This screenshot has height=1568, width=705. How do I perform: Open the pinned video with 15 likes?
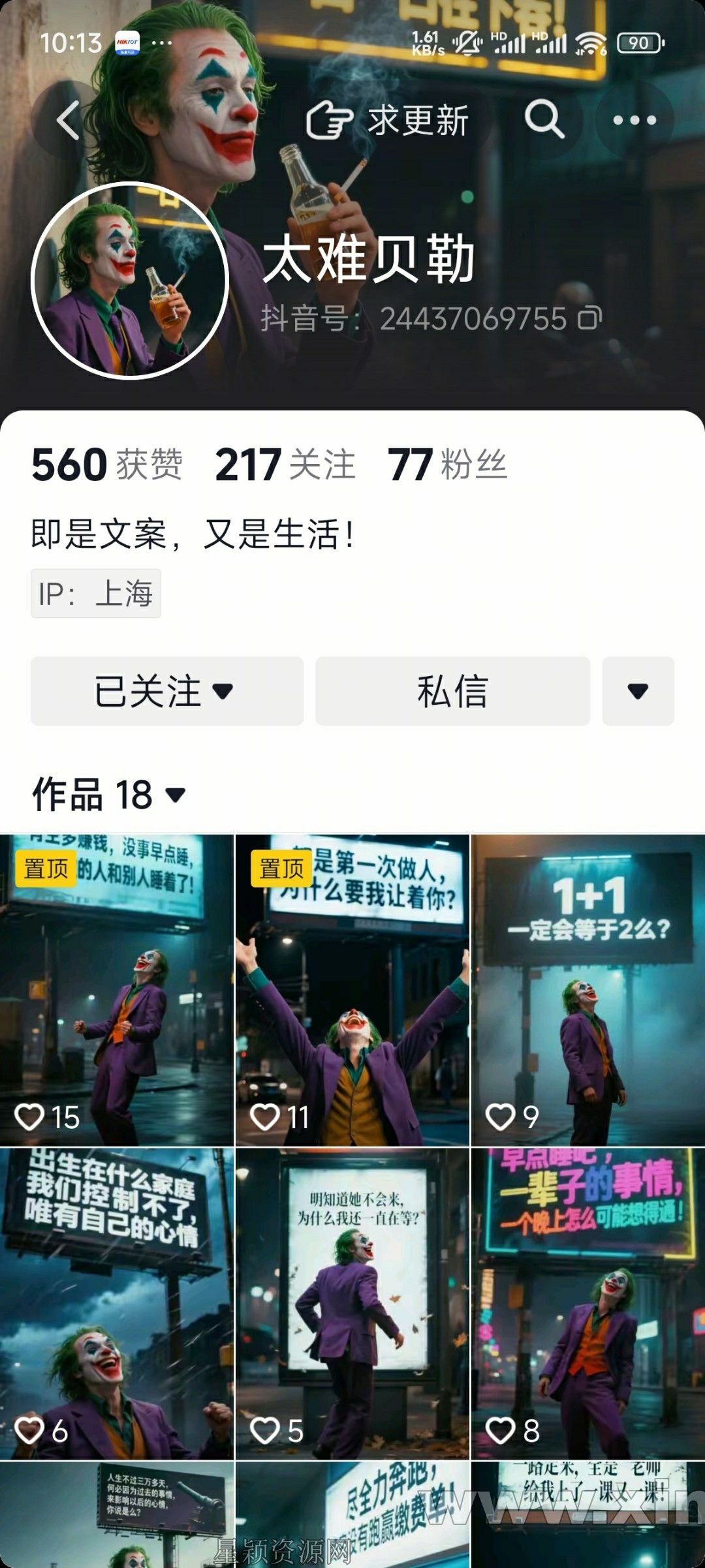(x=117, y=990)
